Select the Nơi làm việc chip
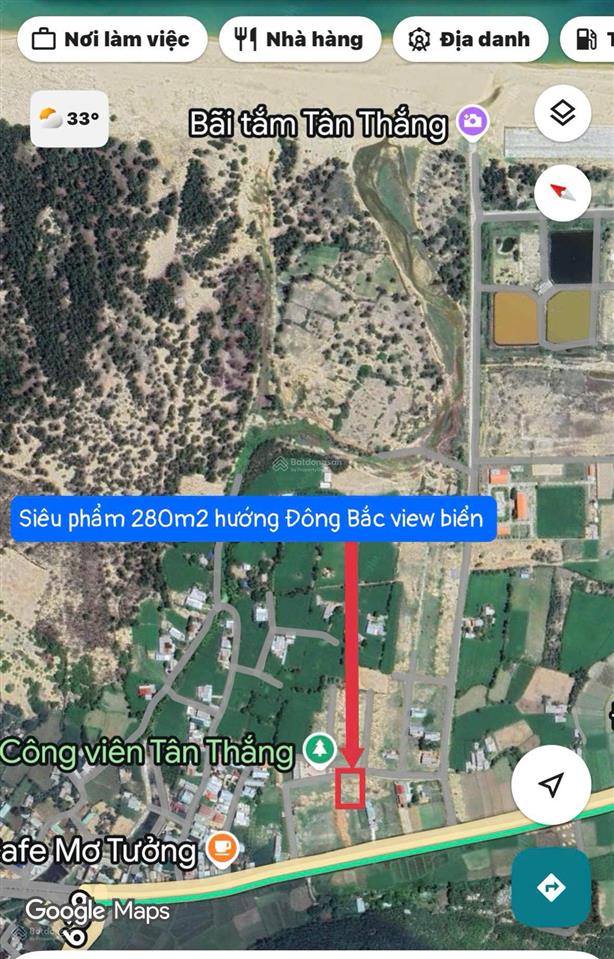Image resolution: width=614 pixels, height=959 pixels. click(111, 40)
